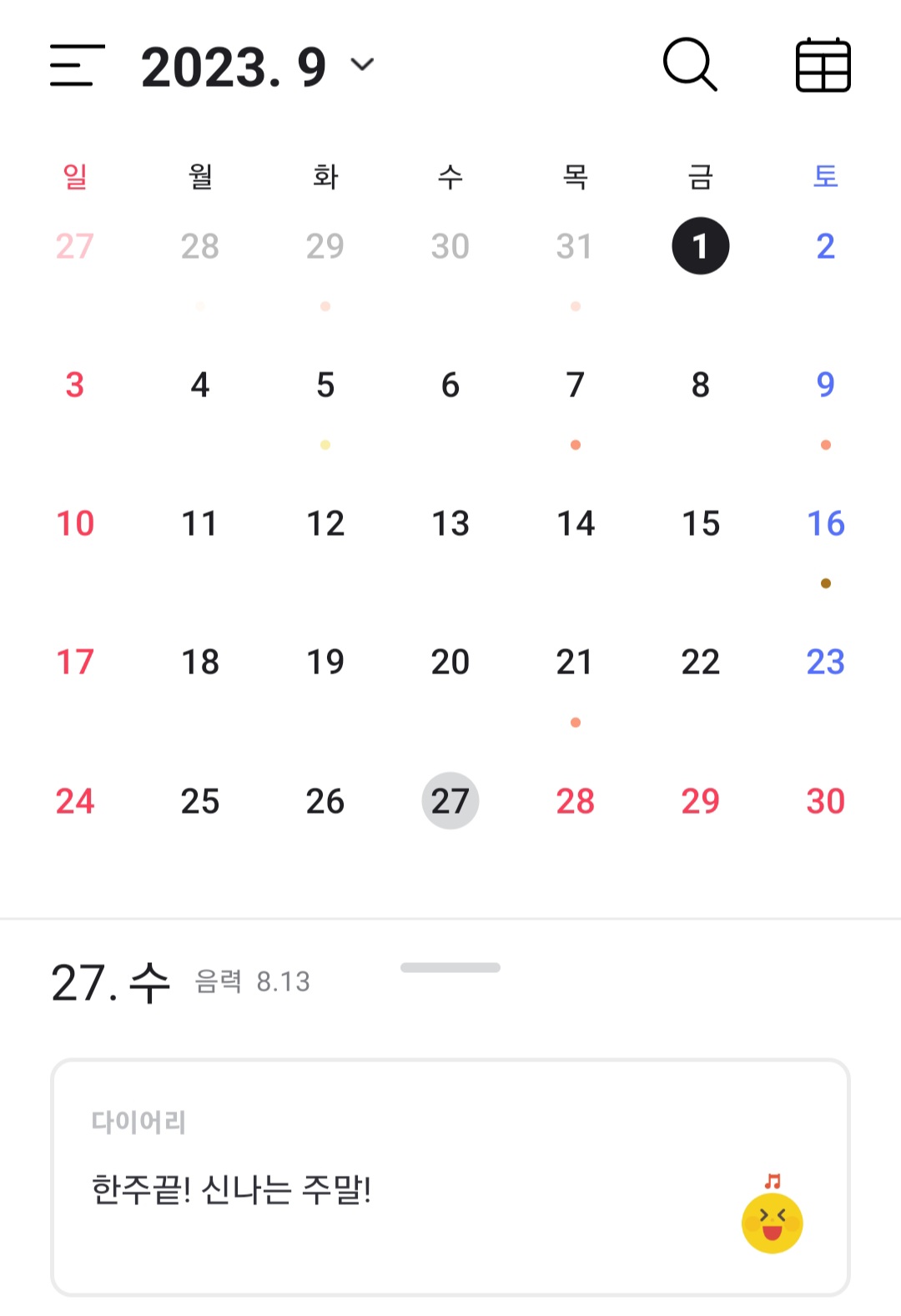The width and height of the screenshot is (901, 1316).
Task: Select Saturday, September 9
Action: pos(825,386)
